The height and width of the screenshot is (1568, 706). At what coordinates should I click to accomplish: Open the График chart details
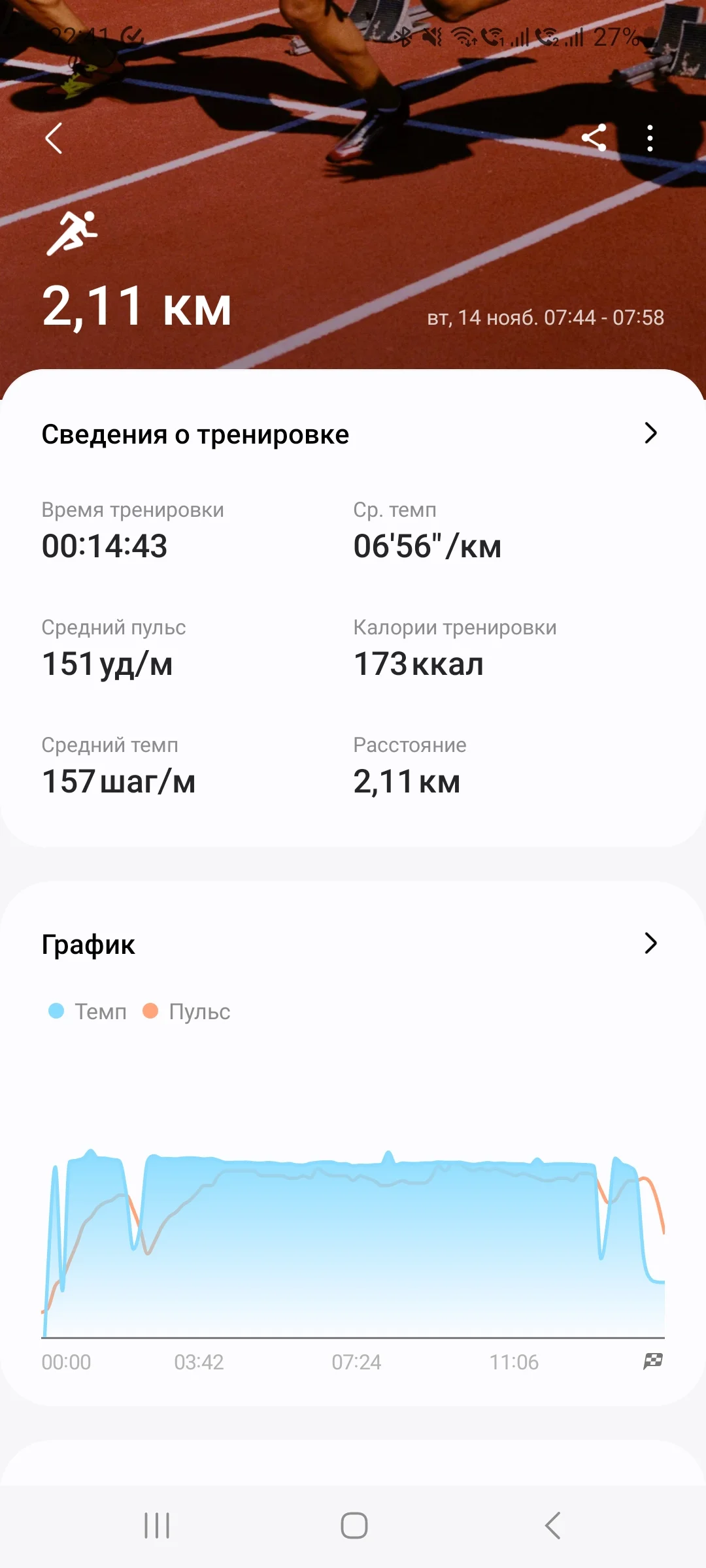tap(650, 943)
